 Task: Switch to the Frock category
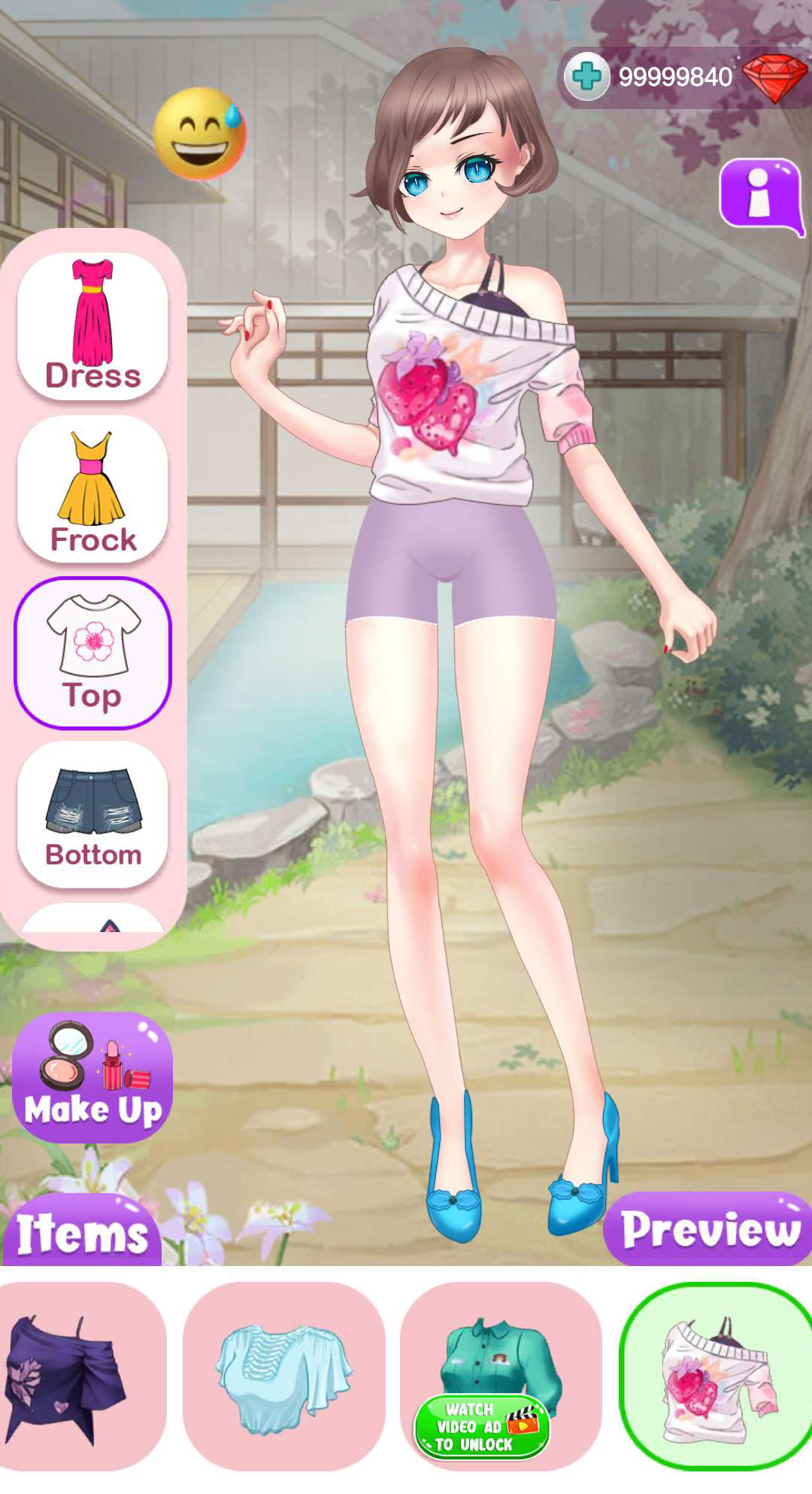(92, 487)
